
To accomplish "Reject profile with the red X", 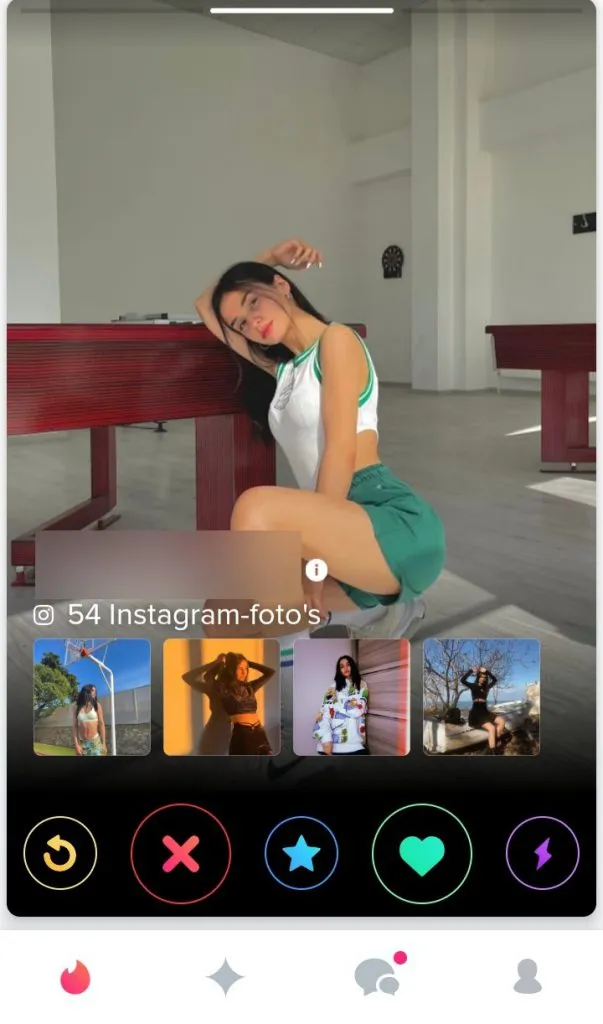I will [181, 853].
